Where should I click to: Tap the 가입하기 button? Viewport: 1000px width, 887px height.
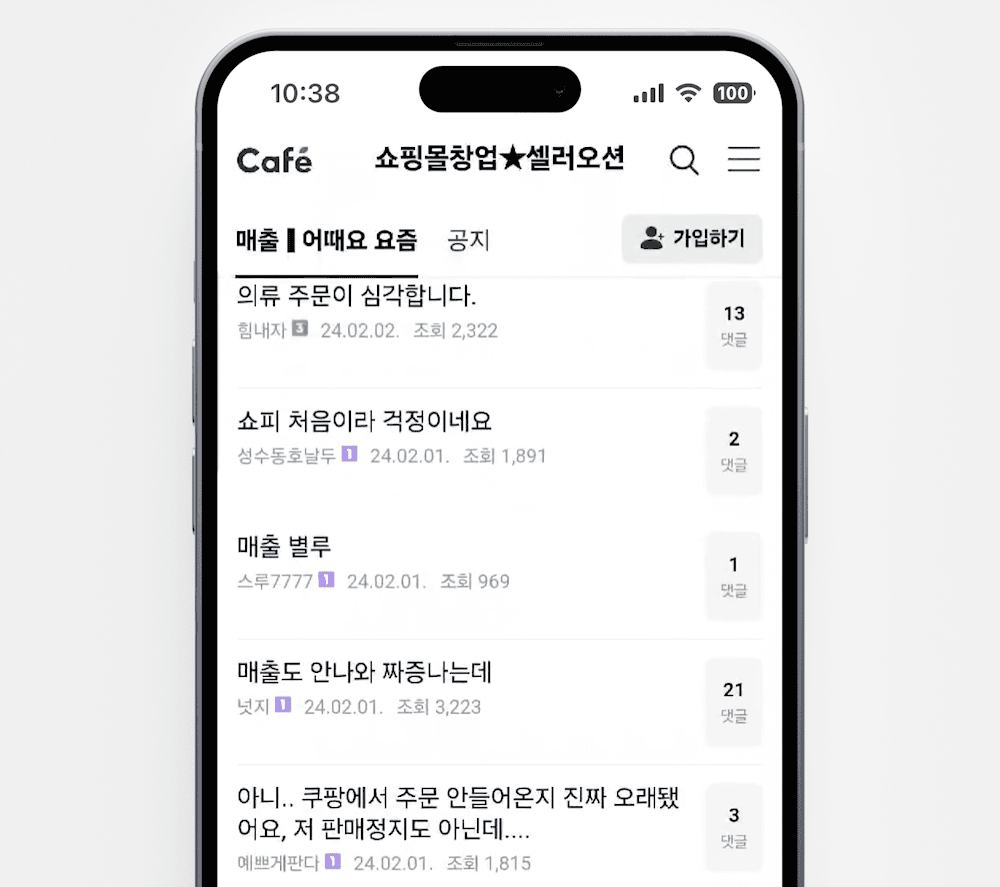pyautogui.click(x=692, y=239)
